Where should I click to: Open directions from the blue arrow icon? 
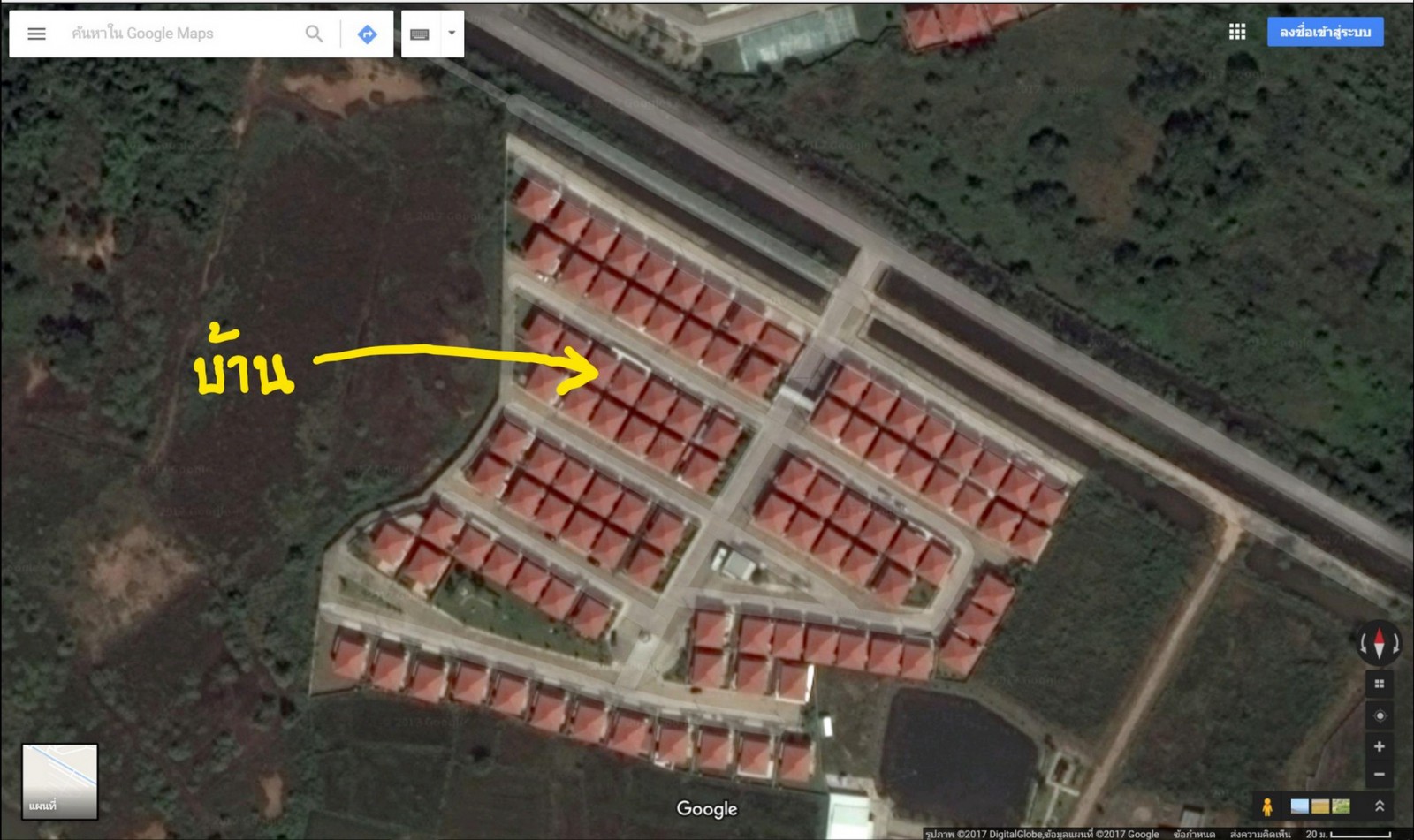[367, 34]
